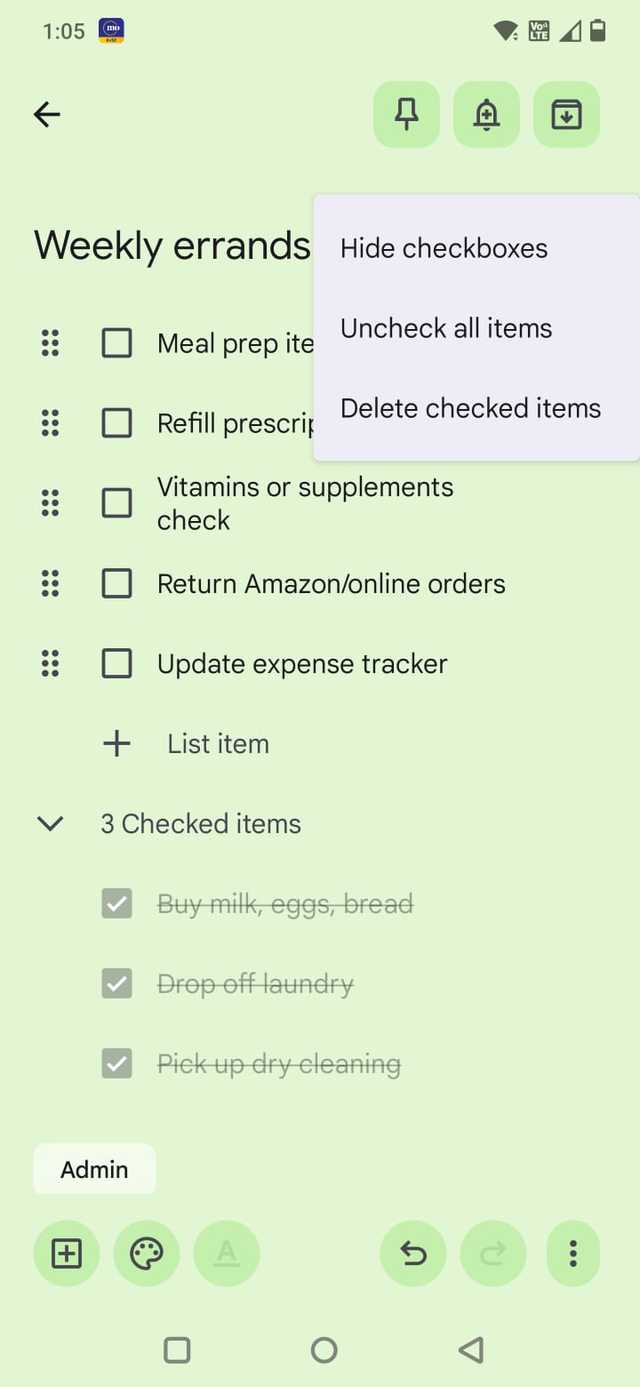Uncheck Buy milk, eggs, bread
Viewport: 640px width, 1387px height.
[x=117, y=904]
